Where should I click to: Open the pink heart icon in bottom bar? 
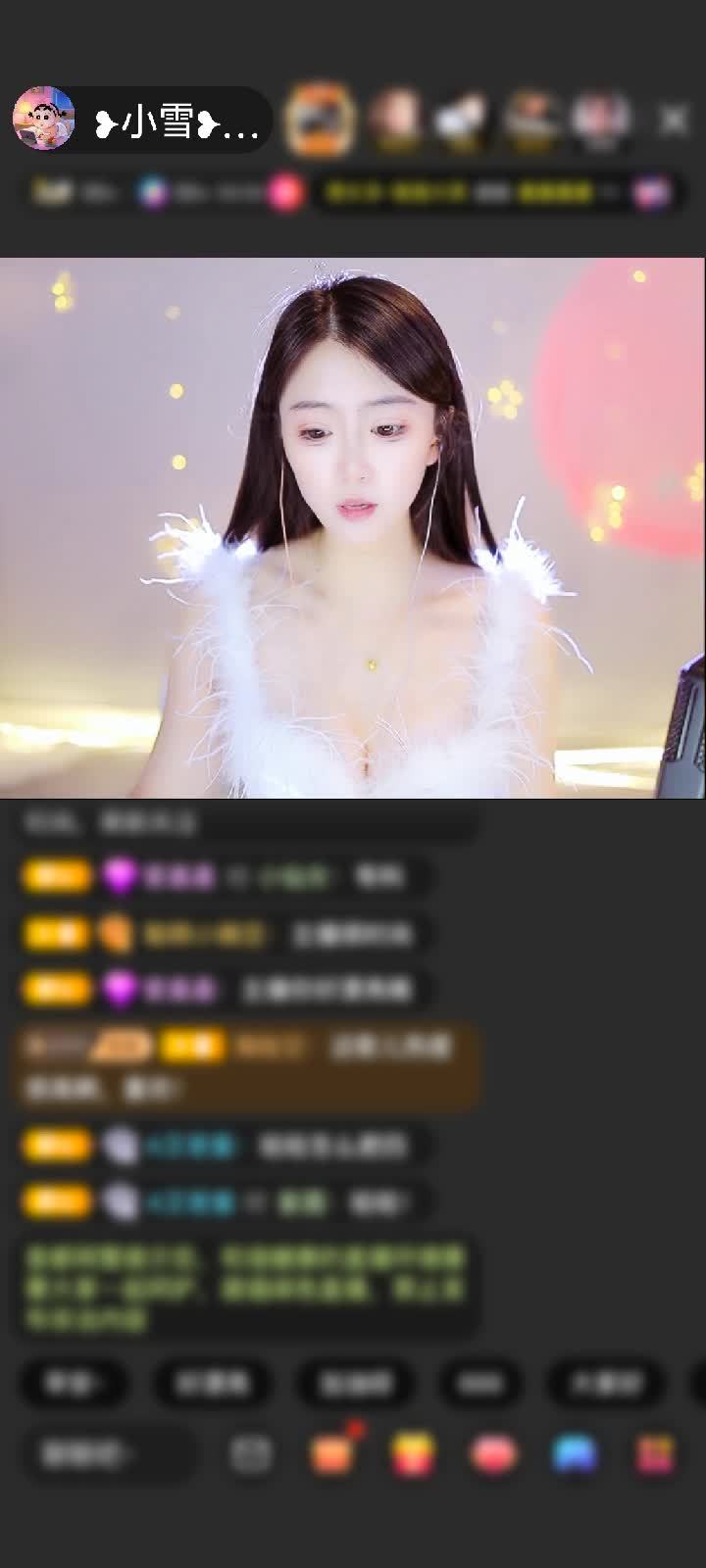click(x=494, y=1455)
